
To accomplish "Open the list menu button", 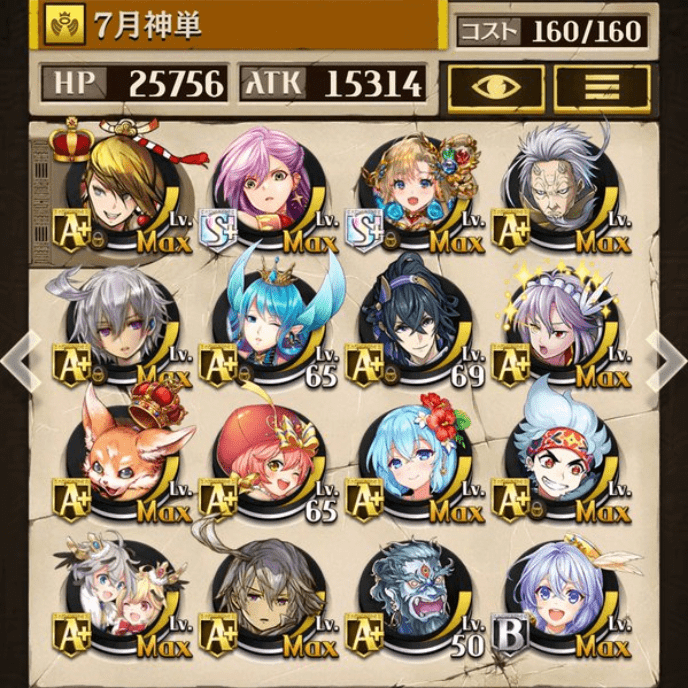I will click(602, 88).
